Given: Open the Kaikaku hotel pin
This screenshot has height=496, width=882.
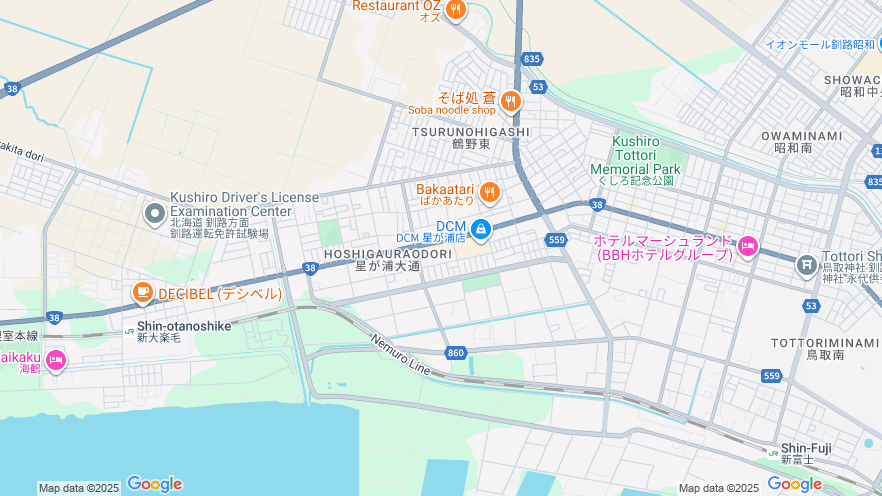Looking at the screenshot, I should 56,360.
